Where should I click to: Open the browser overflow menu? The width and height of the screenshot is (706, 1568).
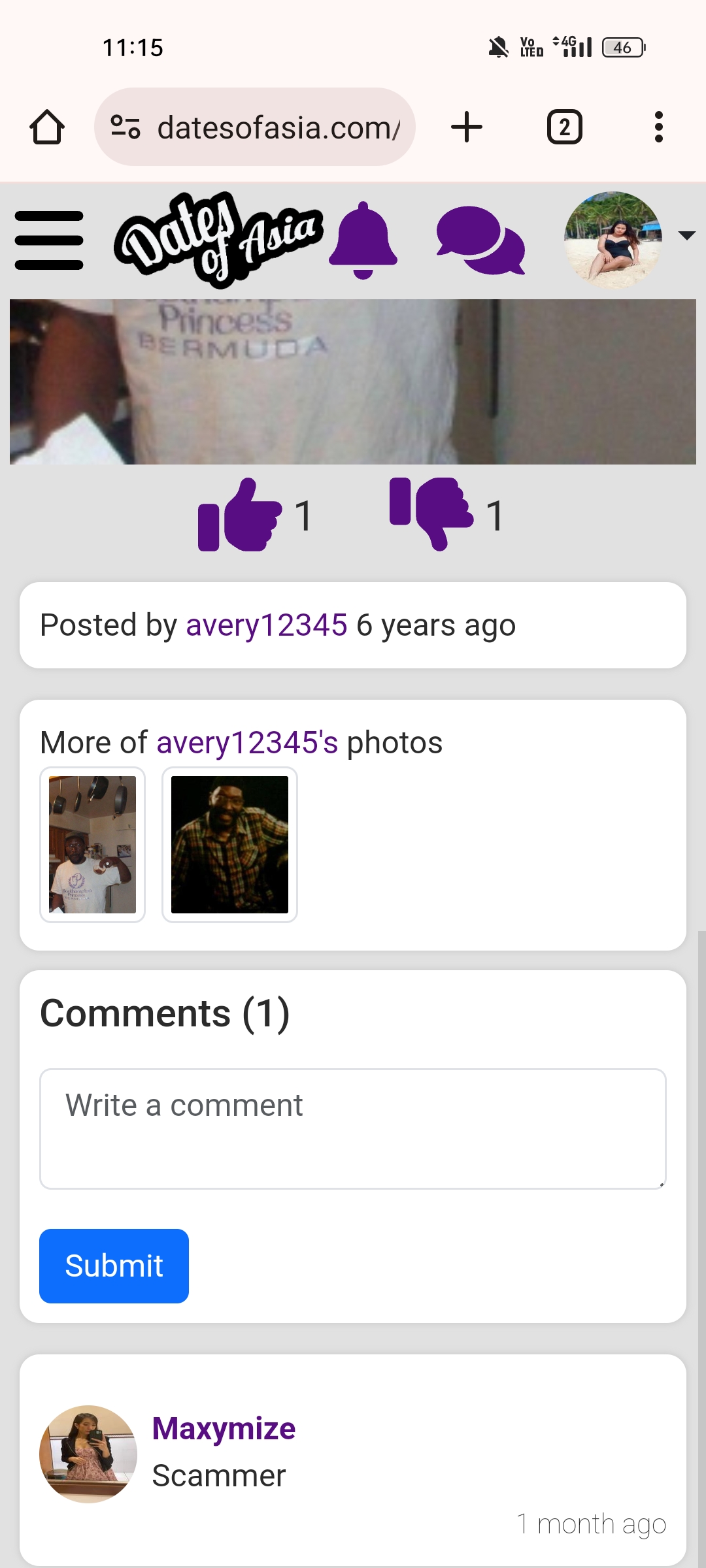point(659,127)
